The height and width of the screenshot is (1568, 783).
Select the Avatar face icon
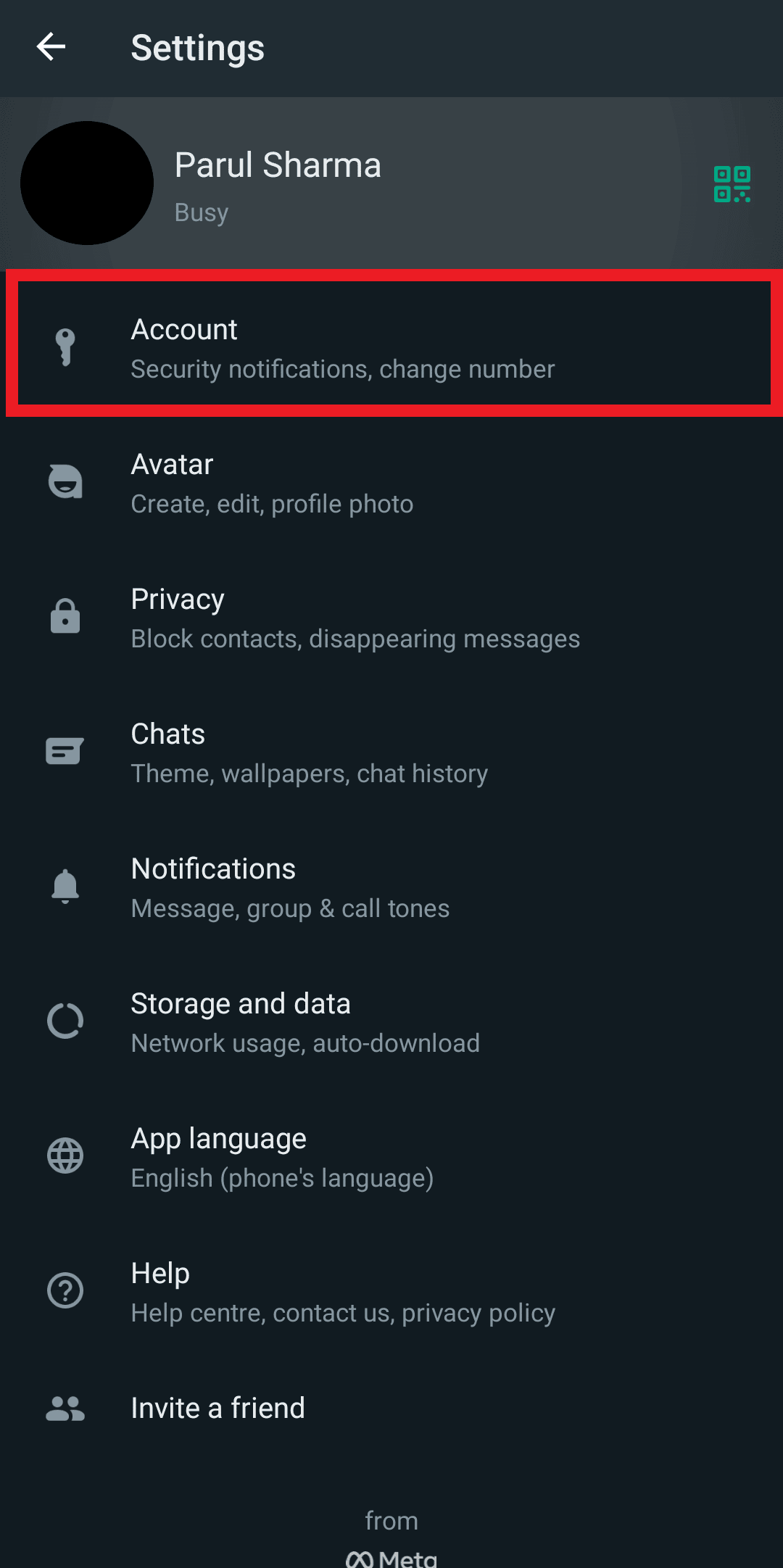click(65, 482)
